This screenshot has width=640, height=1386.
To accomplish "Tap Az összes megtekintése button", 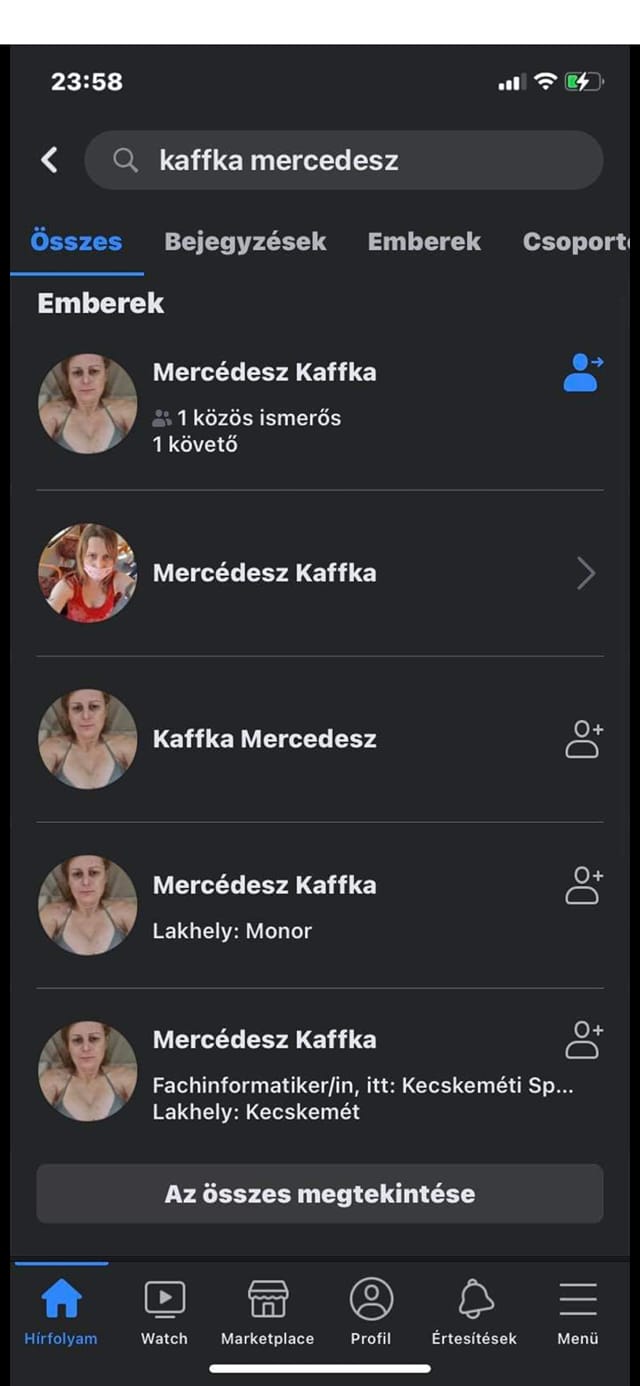I will click(x=320, y=1193).
